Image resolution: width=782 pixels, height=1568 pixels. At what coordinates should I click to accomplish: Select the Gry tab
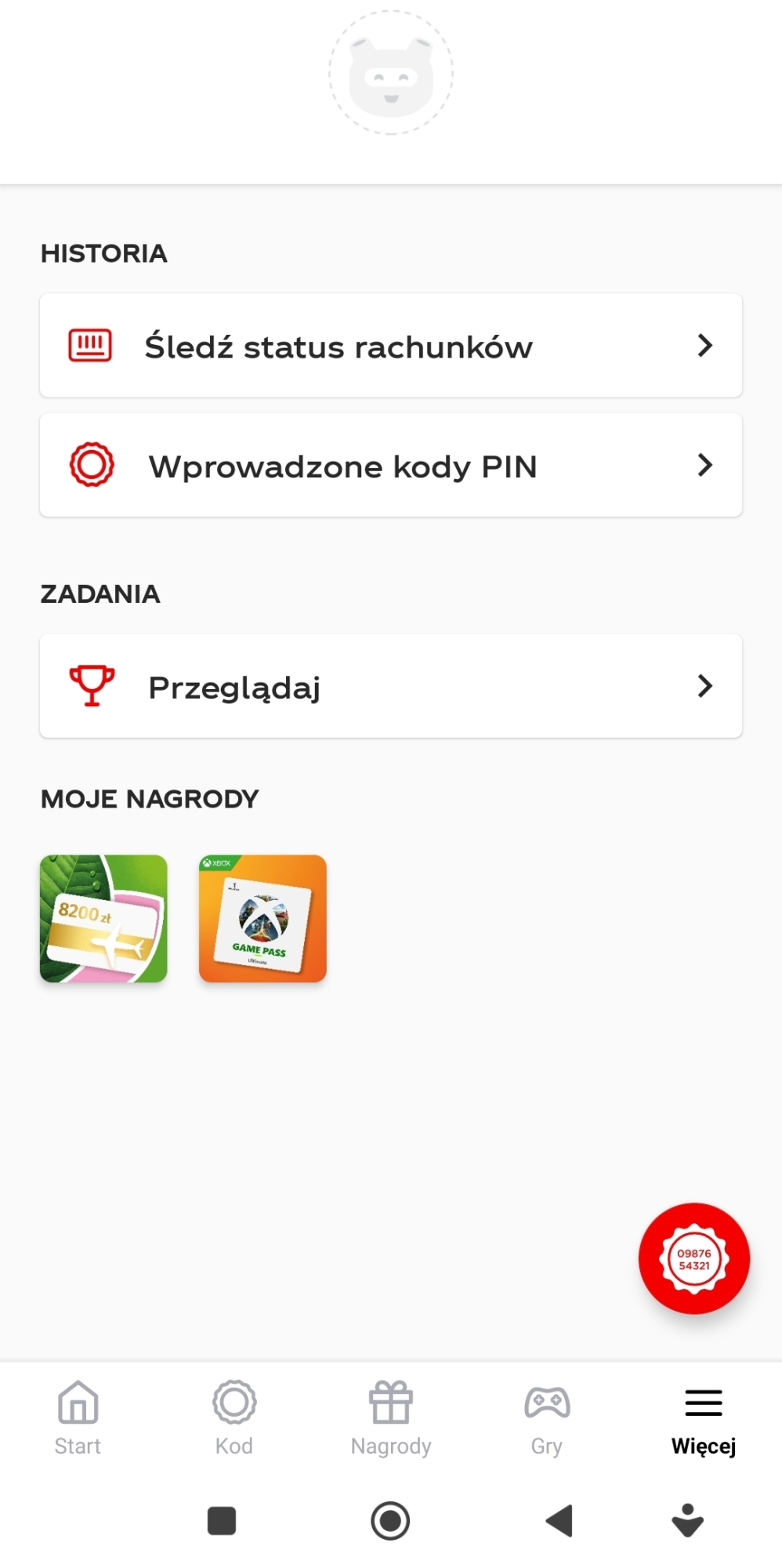click(547, 1417)
